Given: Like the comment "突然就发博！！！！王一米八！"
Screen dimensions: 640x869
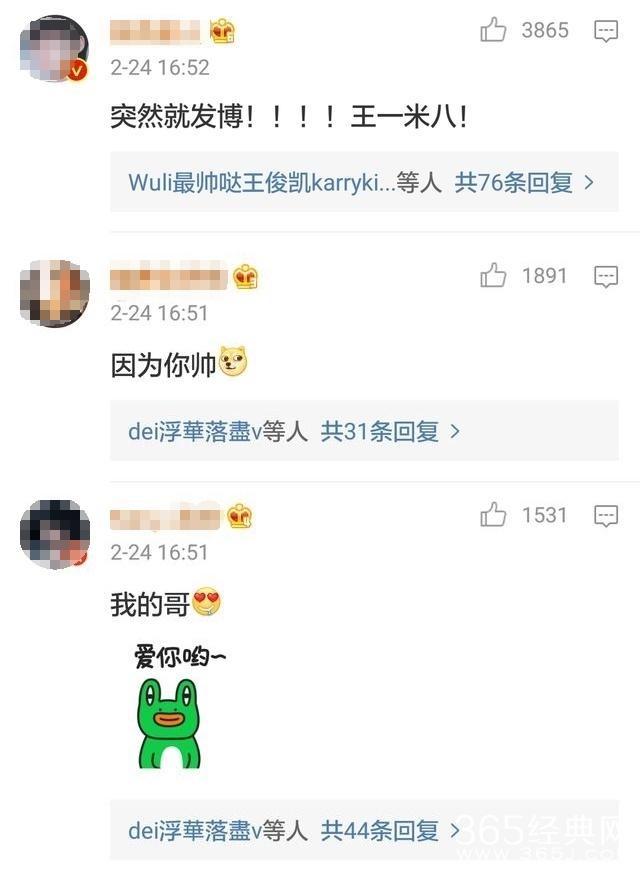Looking at the screenshot, I should click(494, 31).
